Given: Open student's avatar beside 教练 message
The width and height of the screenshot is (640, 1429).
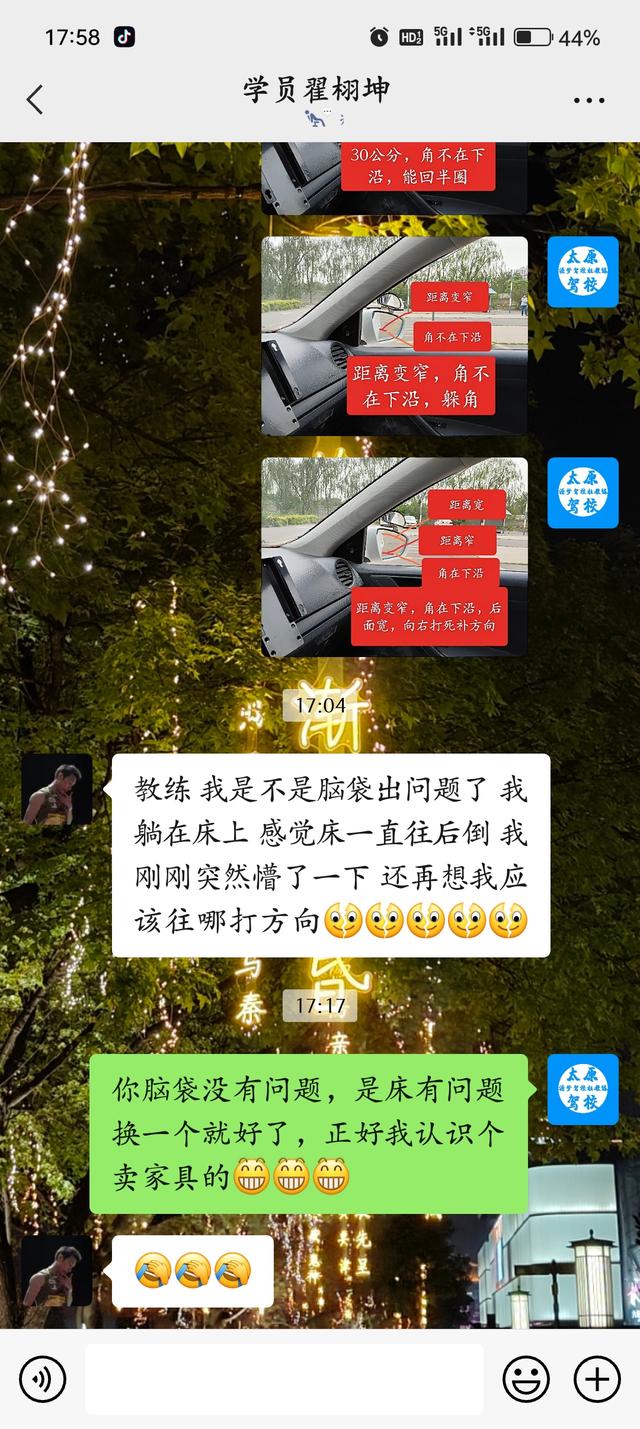Looking at the screenshot, I should point(57,789).
